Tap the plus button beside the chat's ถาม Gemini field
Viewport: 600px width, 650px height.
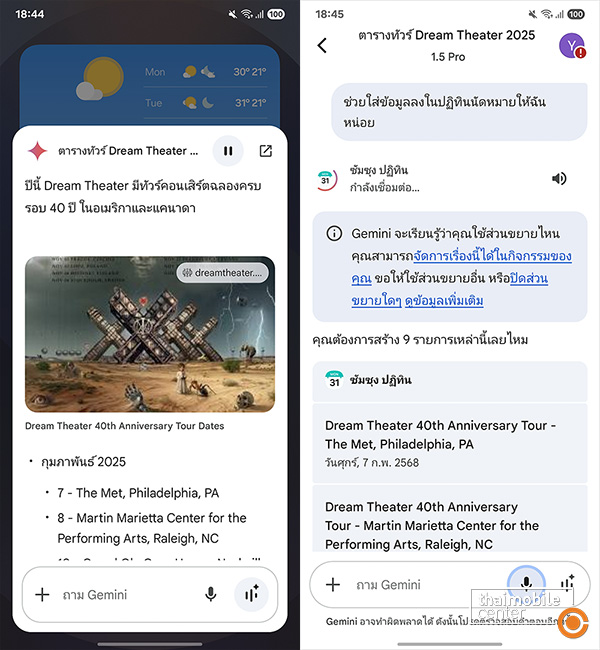coord(333,584)
